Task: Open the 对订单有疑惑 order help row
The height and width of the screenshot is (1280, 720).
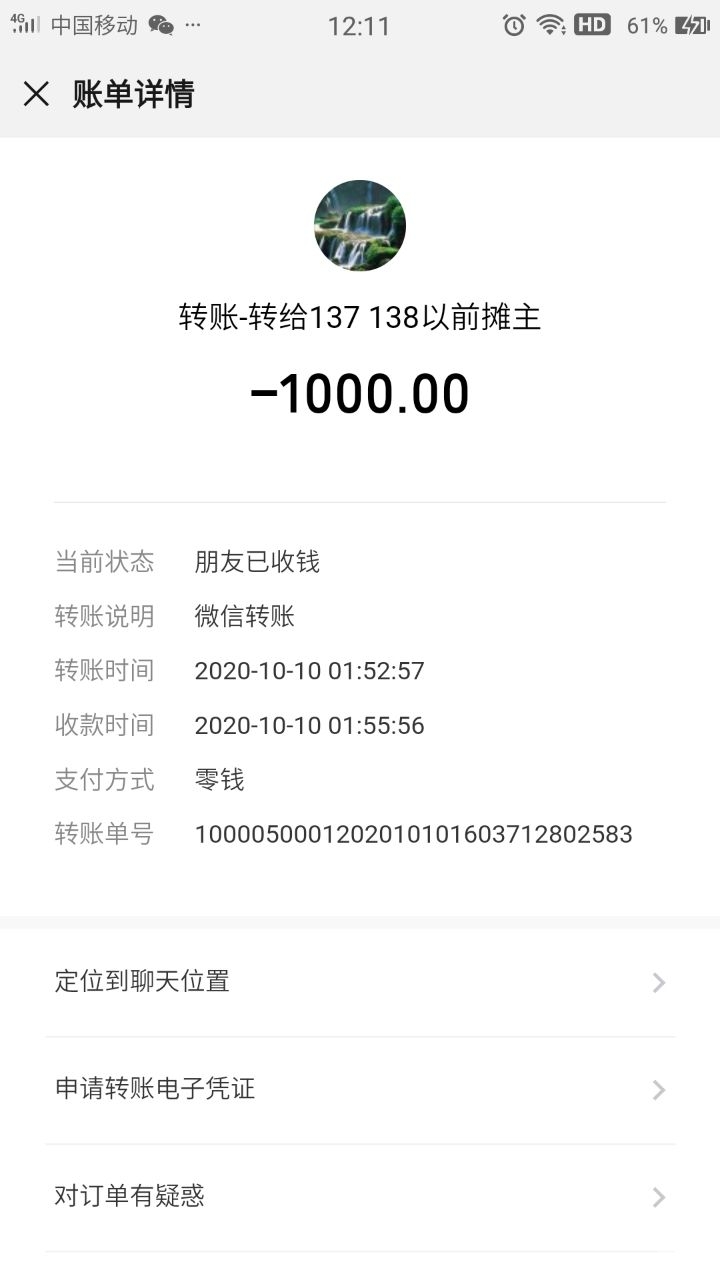Action: tap(360, 1196)
